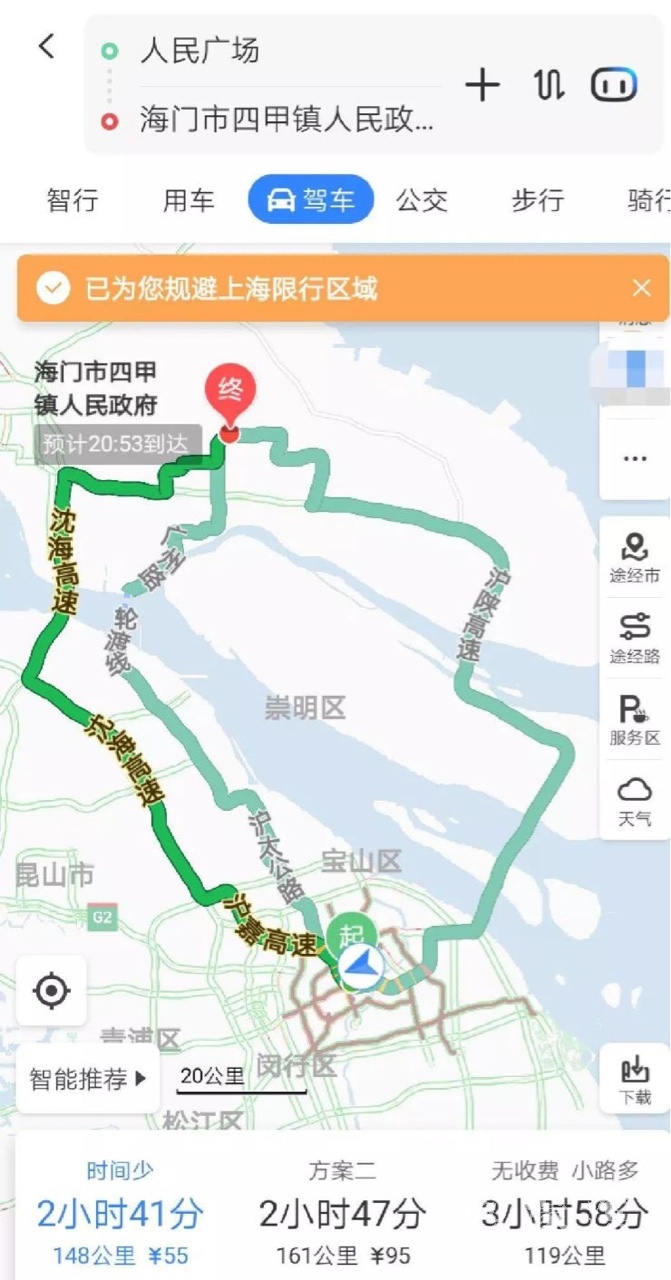The width and height of the screenshot is (671, 1280).
Task: Recenter the map to my location
Action: (x=51, y=991)
